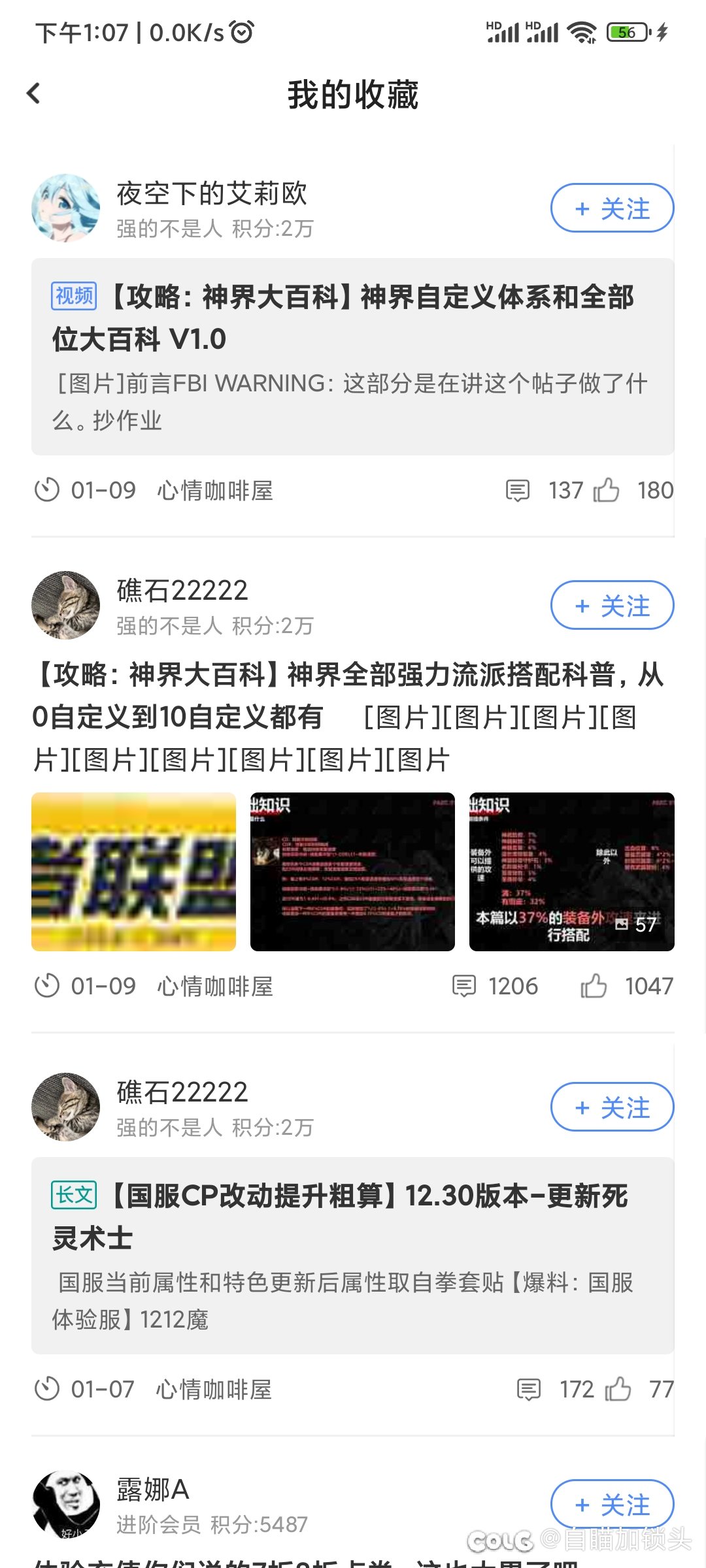Follow 礁石22222 on the 神界全部强力流派 post

tap(612, 606)
